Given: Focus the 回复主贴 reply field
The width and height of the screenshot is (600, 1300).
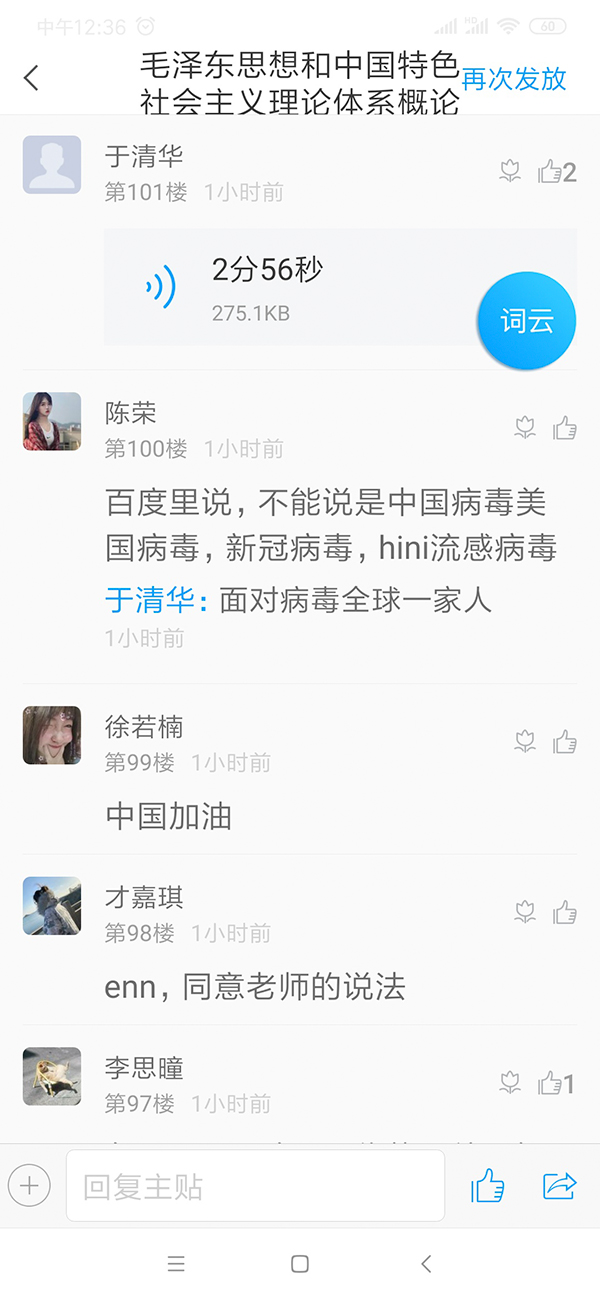Looking at the screenshot, I should tap(255, 1186).
